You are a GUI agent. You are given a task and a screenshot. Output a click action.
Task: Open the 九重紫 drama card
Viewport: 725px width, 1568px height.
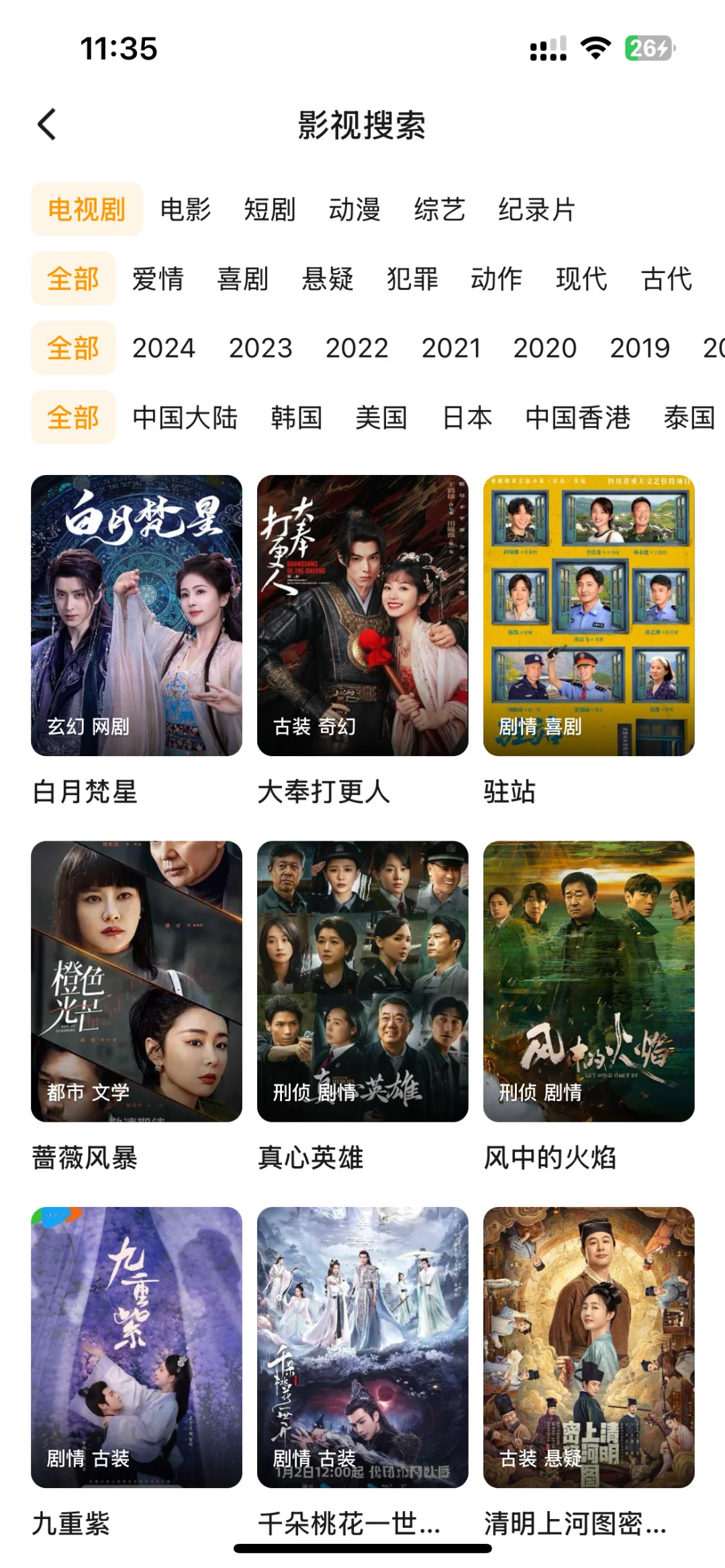136,1347
